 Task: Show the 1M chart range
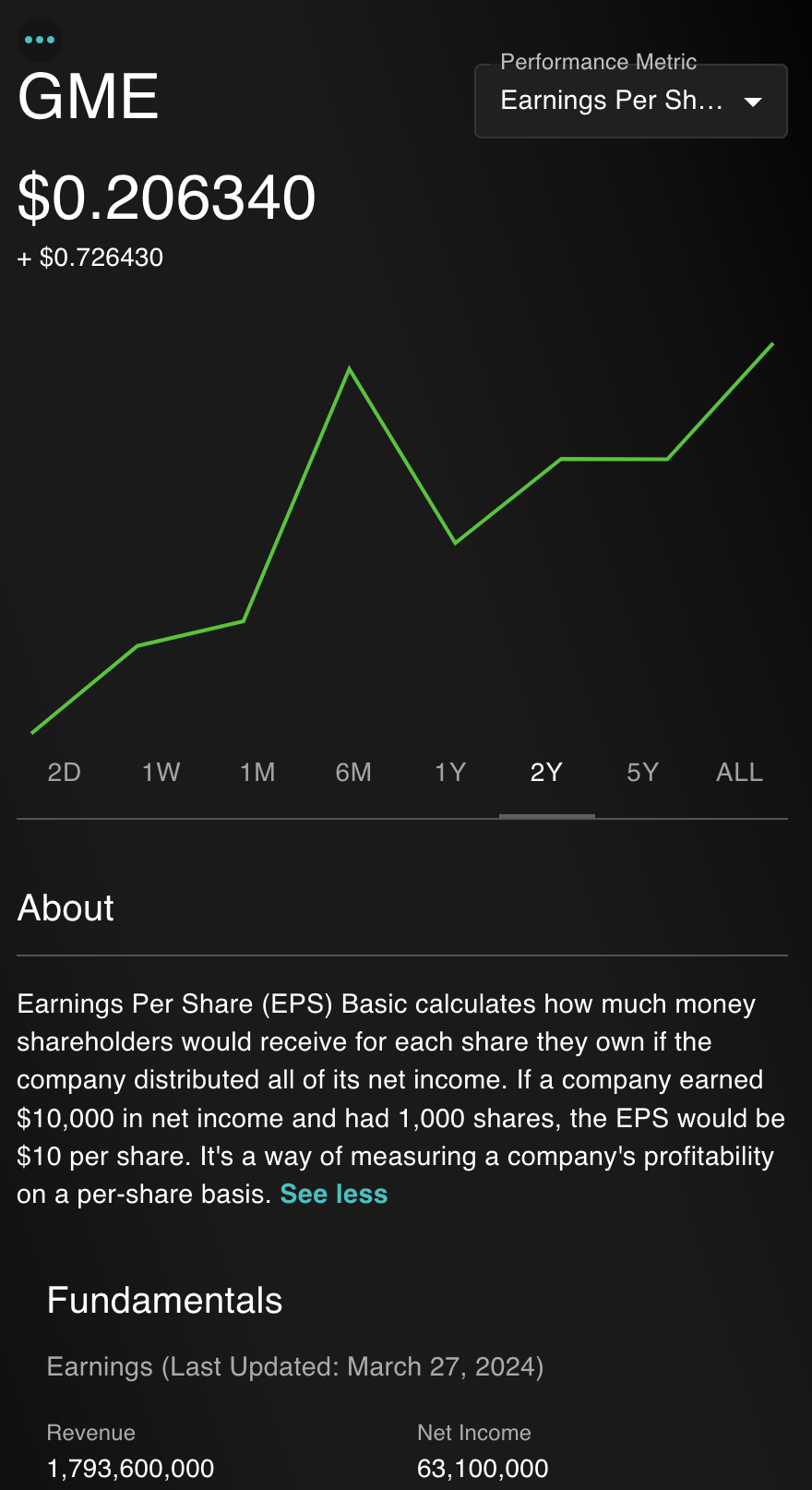[x=257, y=773]
